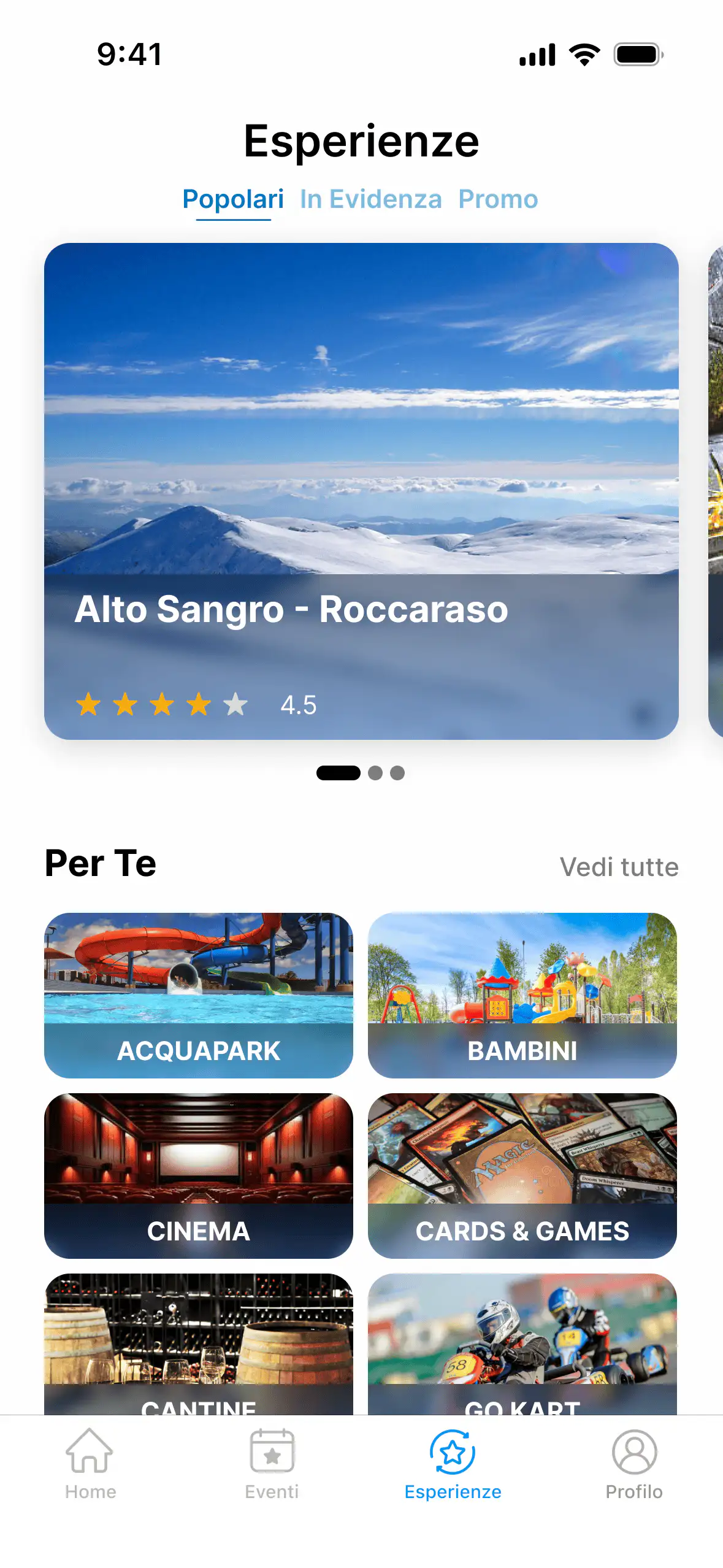Select the Promo tab
The image size is (723, 1568).
[x=498, y=199]
